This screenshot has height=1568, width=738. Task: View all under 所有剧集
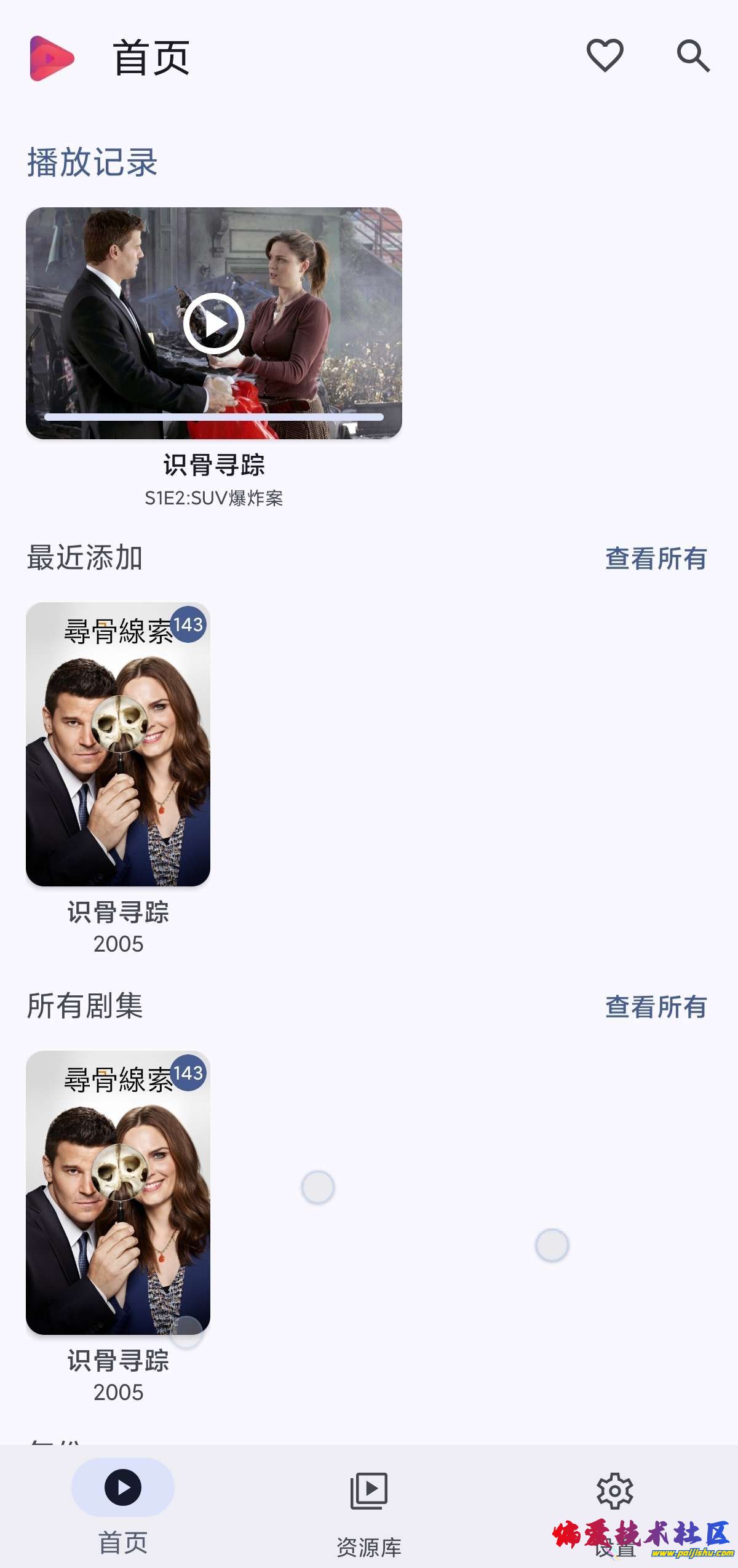click(x=656, y=1007)
